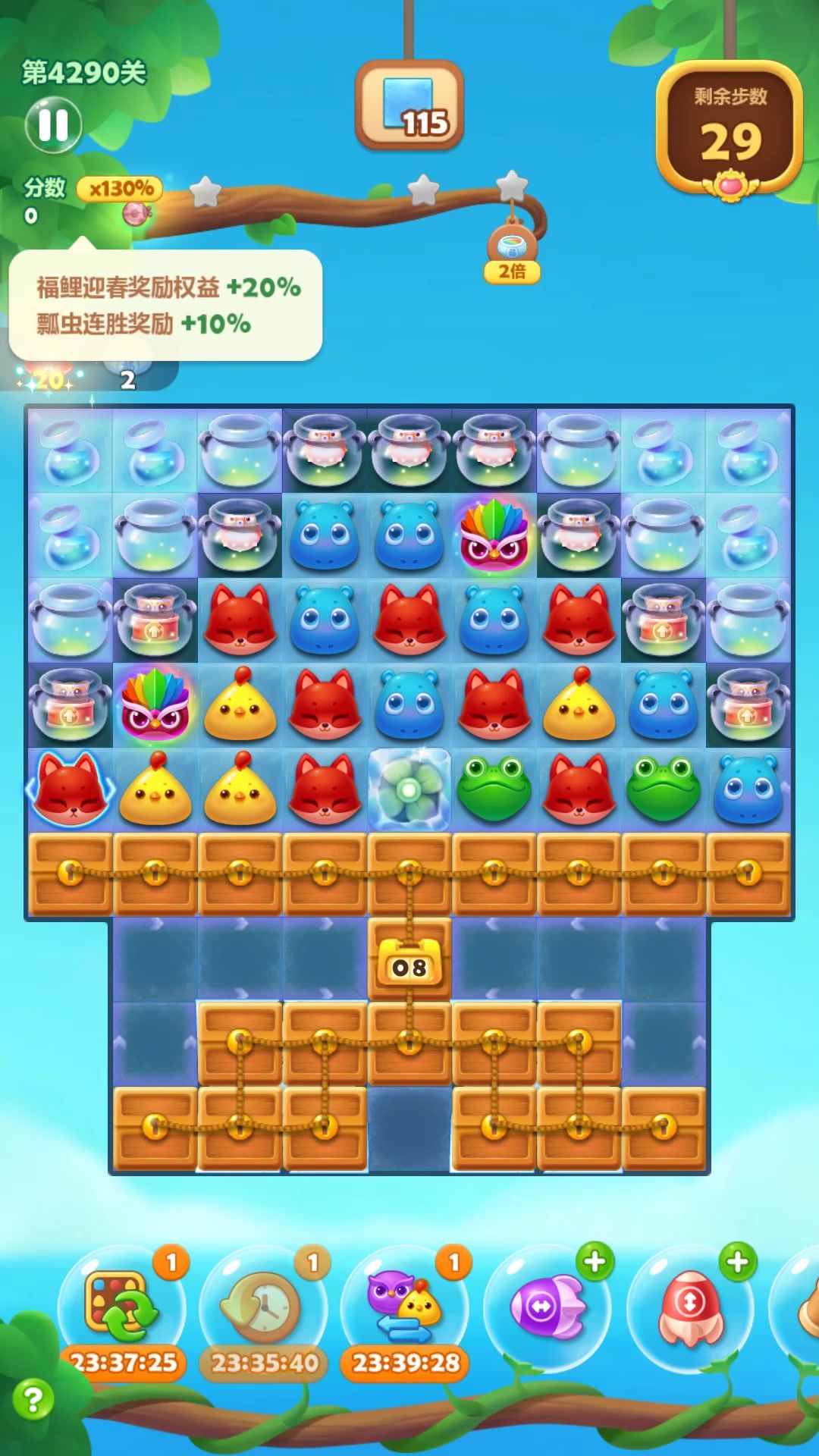Image resolution: width=819 pixels, height=1456 pixels.
Task: Pause the game
Action: click(x=53, y=125)
